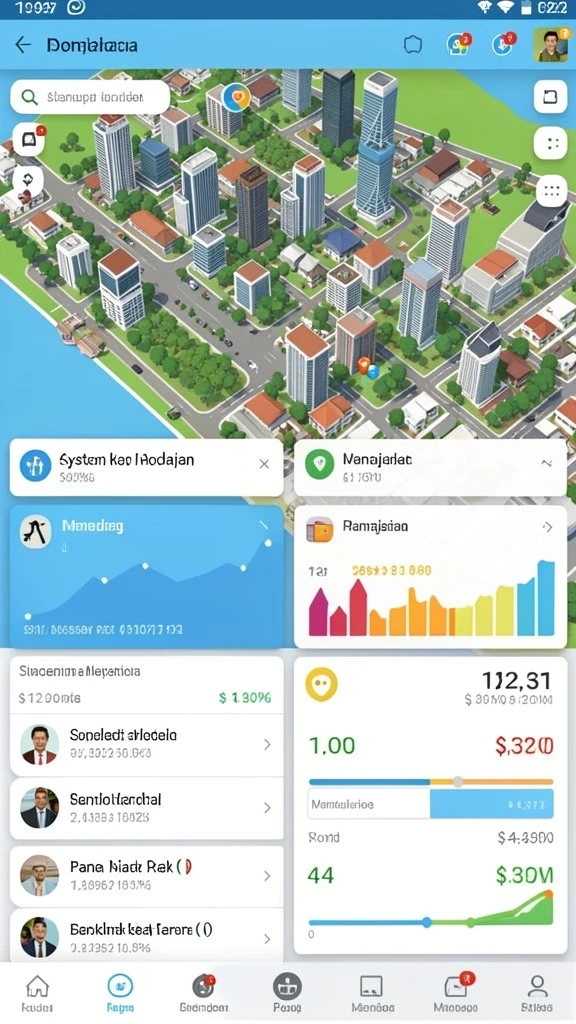Open the Benklnk row at the bottom

pos(146,936)
